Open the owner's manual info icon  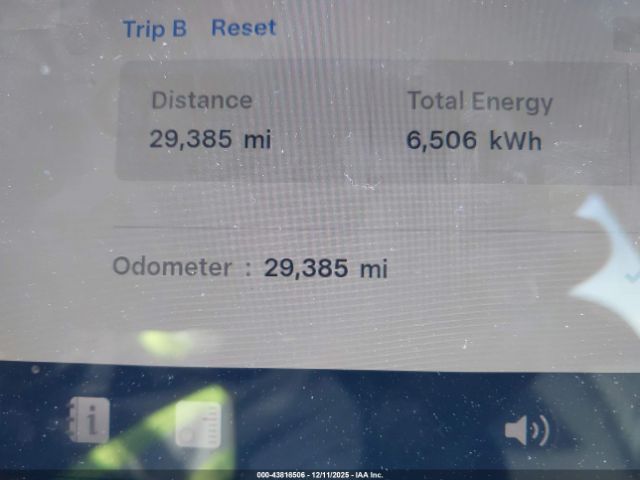tap(89, 421)
